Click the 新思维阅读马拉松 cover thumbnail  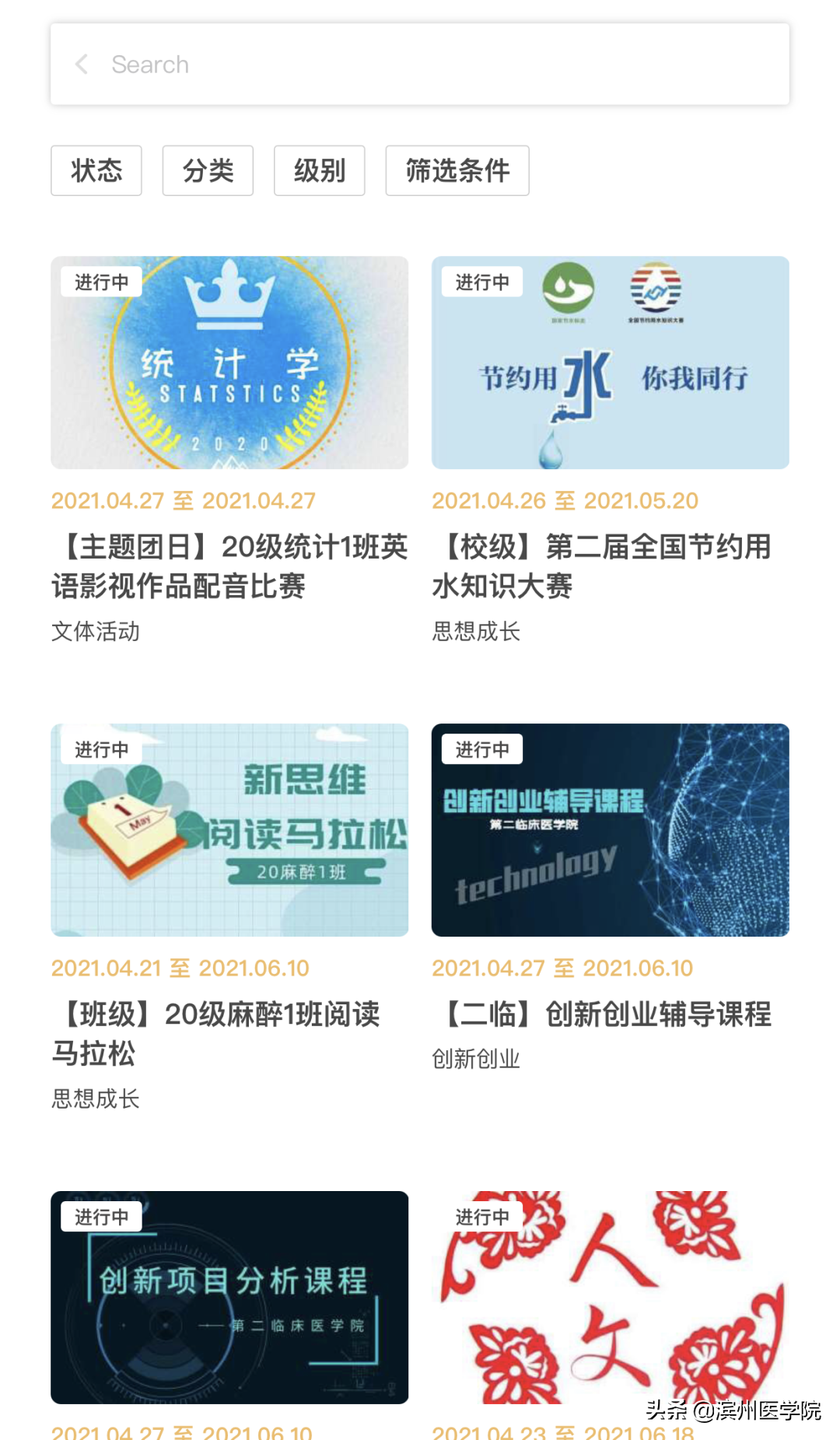[229, 831]
